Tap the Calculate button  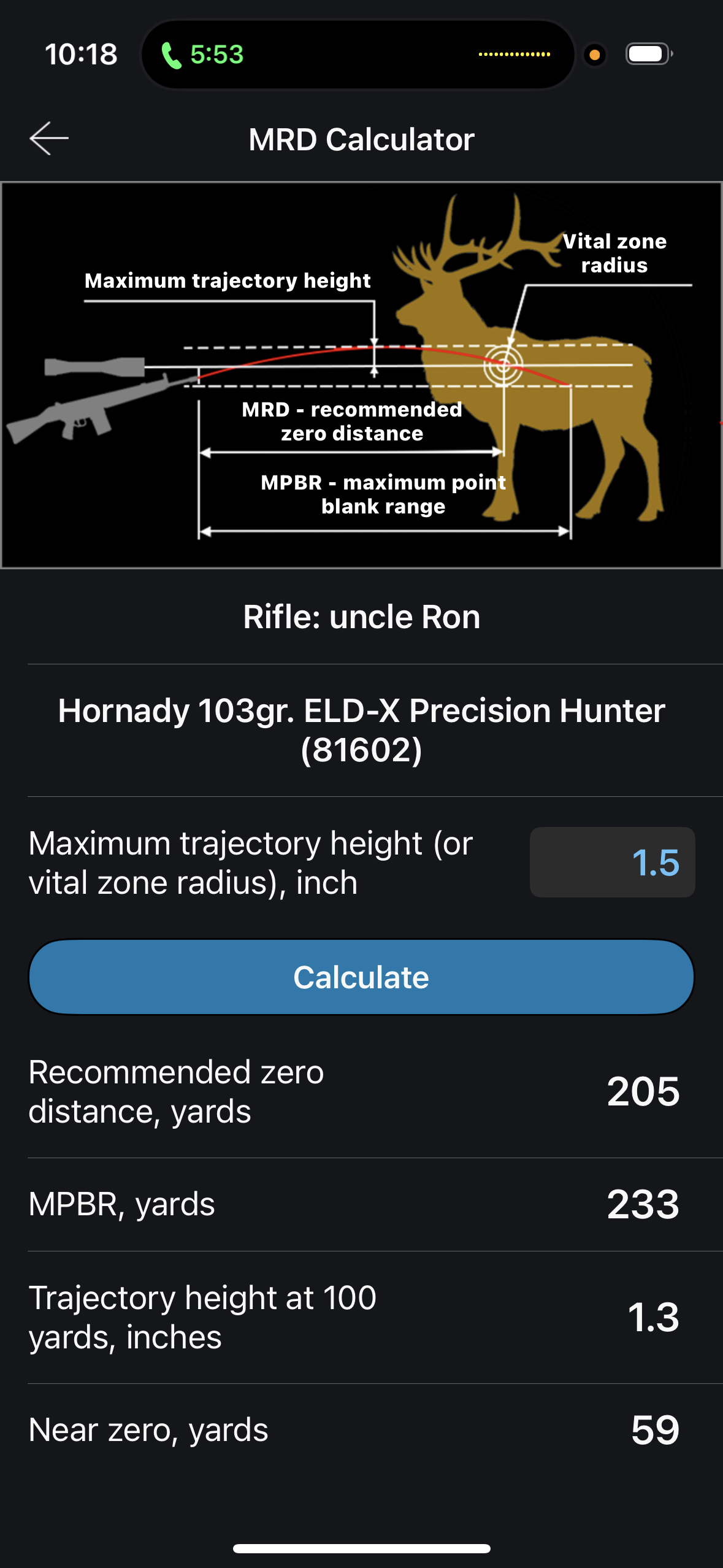click(361, 977)
